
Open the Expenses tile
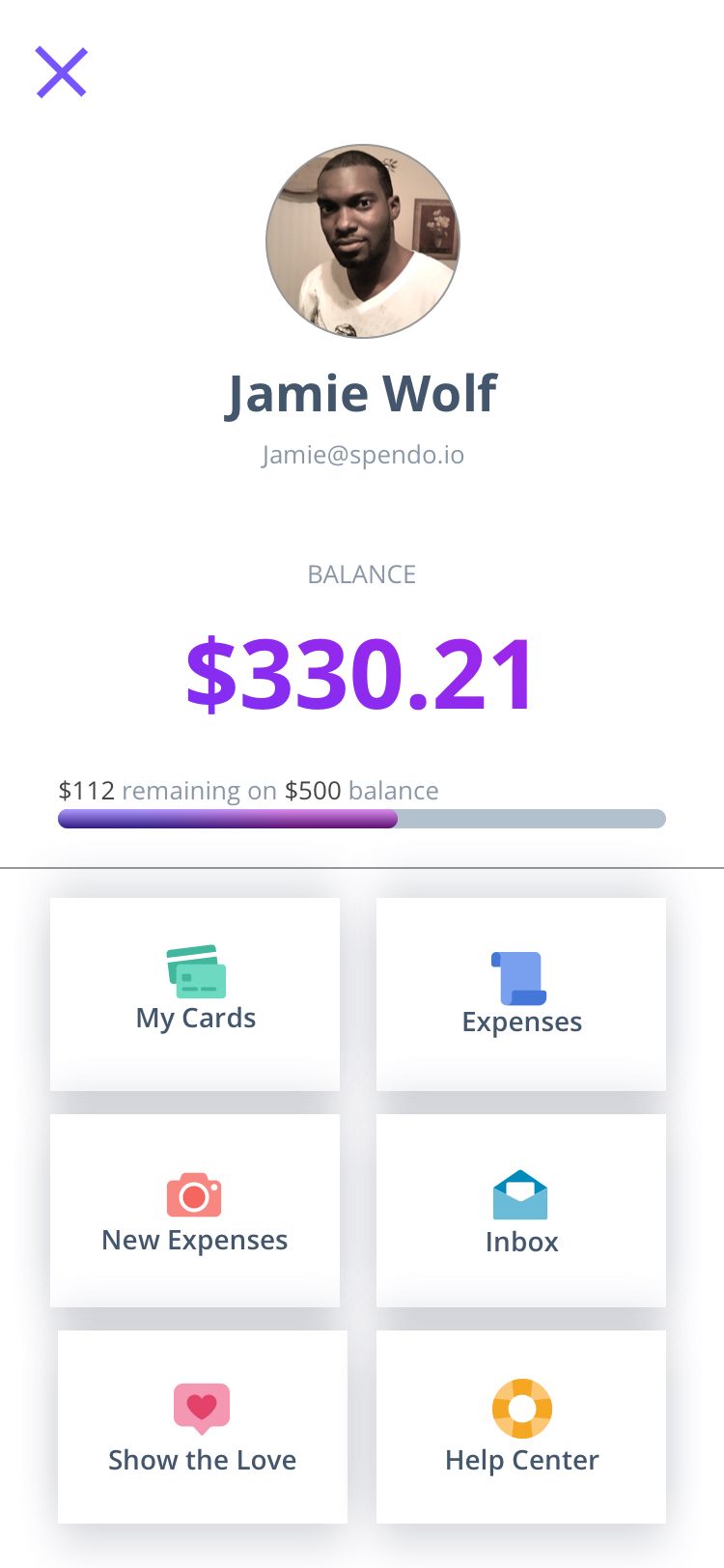(x=521, y=994)
